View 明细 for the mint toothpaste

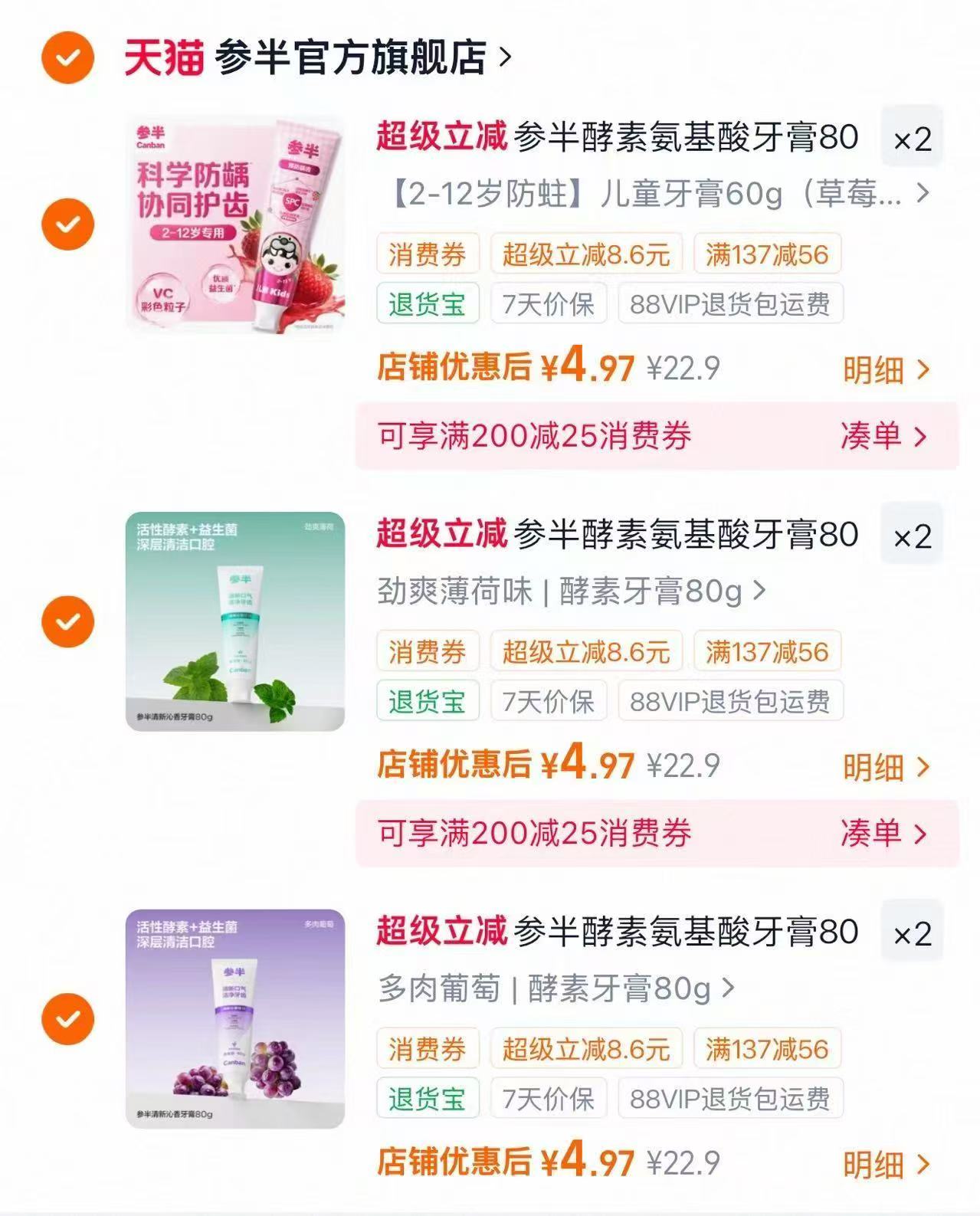pos(887,767)
